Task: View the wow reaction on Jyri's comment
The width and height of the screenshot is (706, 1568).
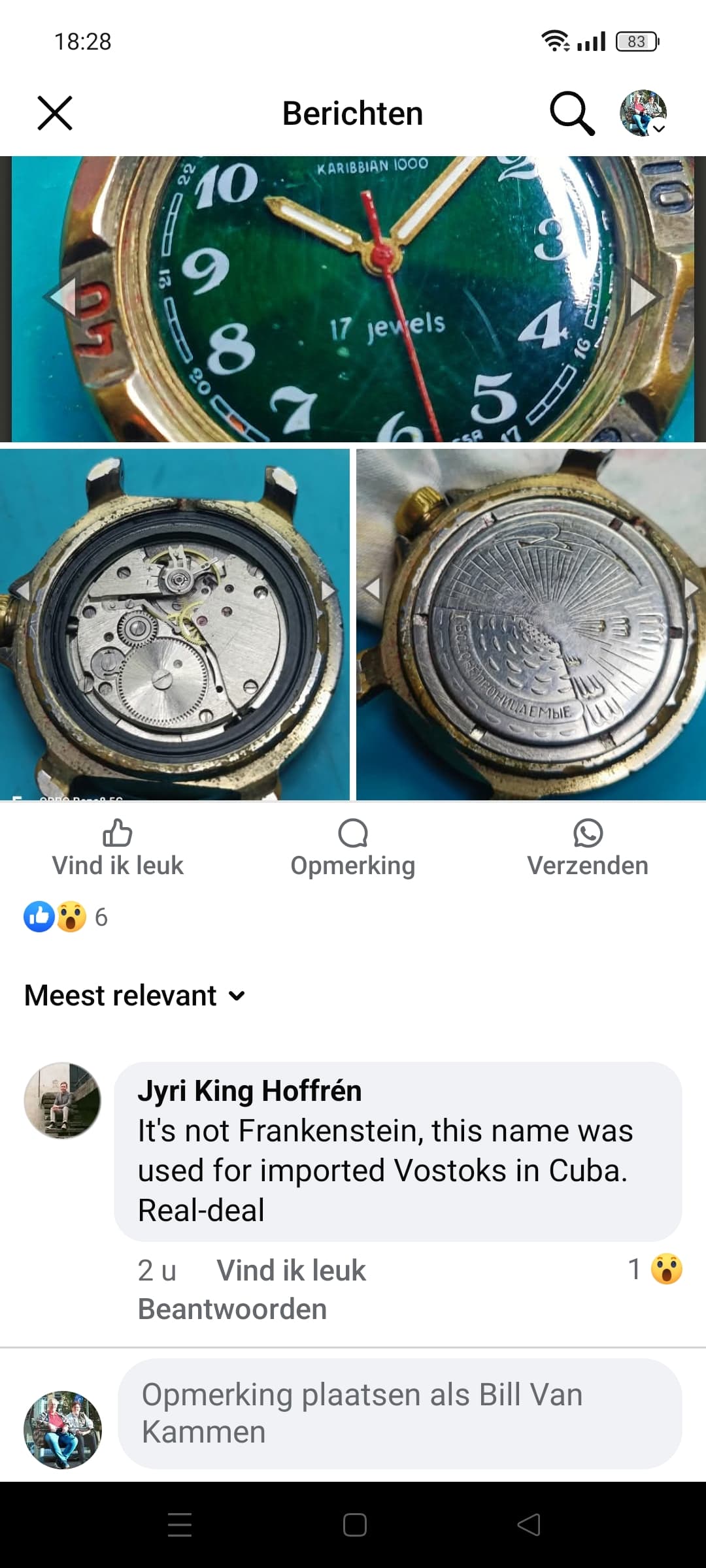Action: point(656,1269)
